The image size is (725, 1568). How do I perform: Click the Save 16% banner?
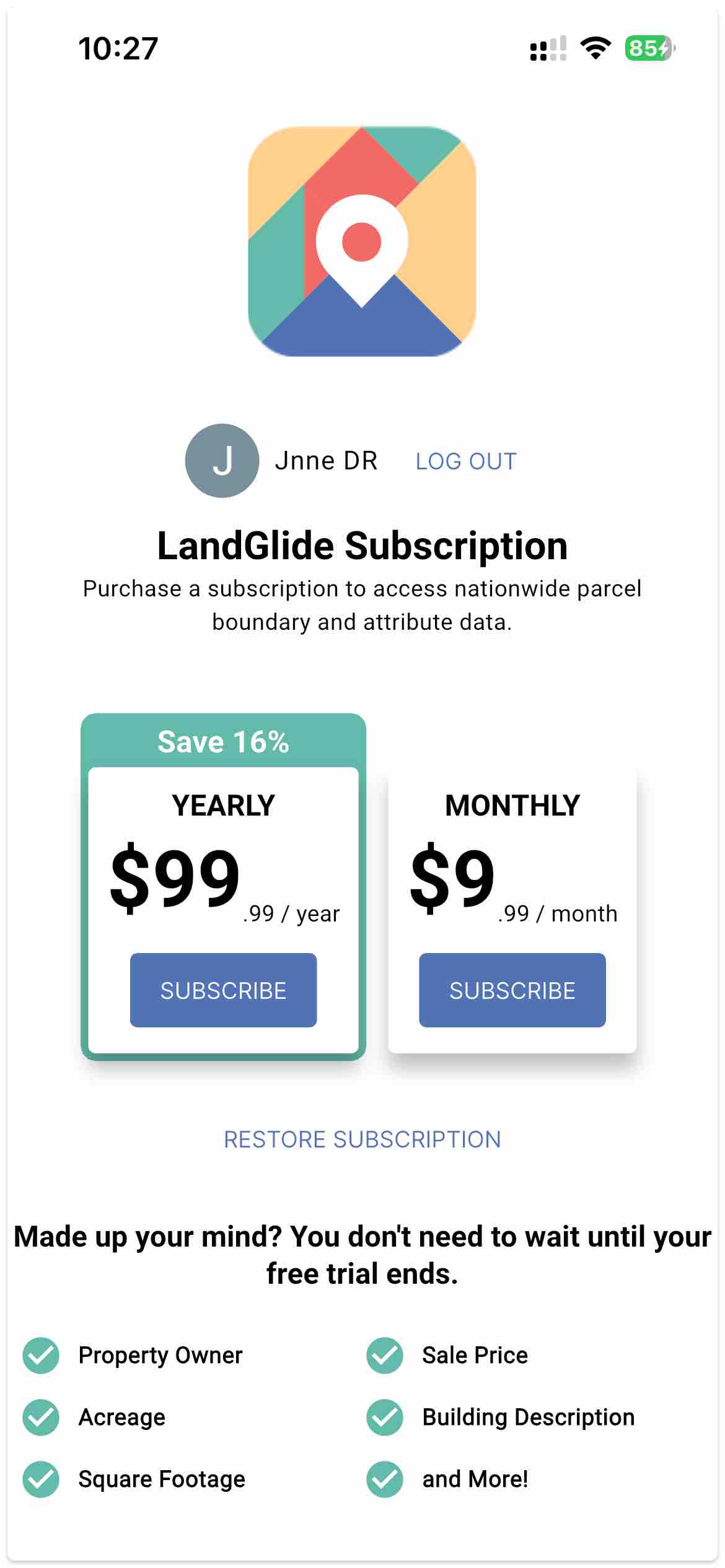tap(223, 742)
